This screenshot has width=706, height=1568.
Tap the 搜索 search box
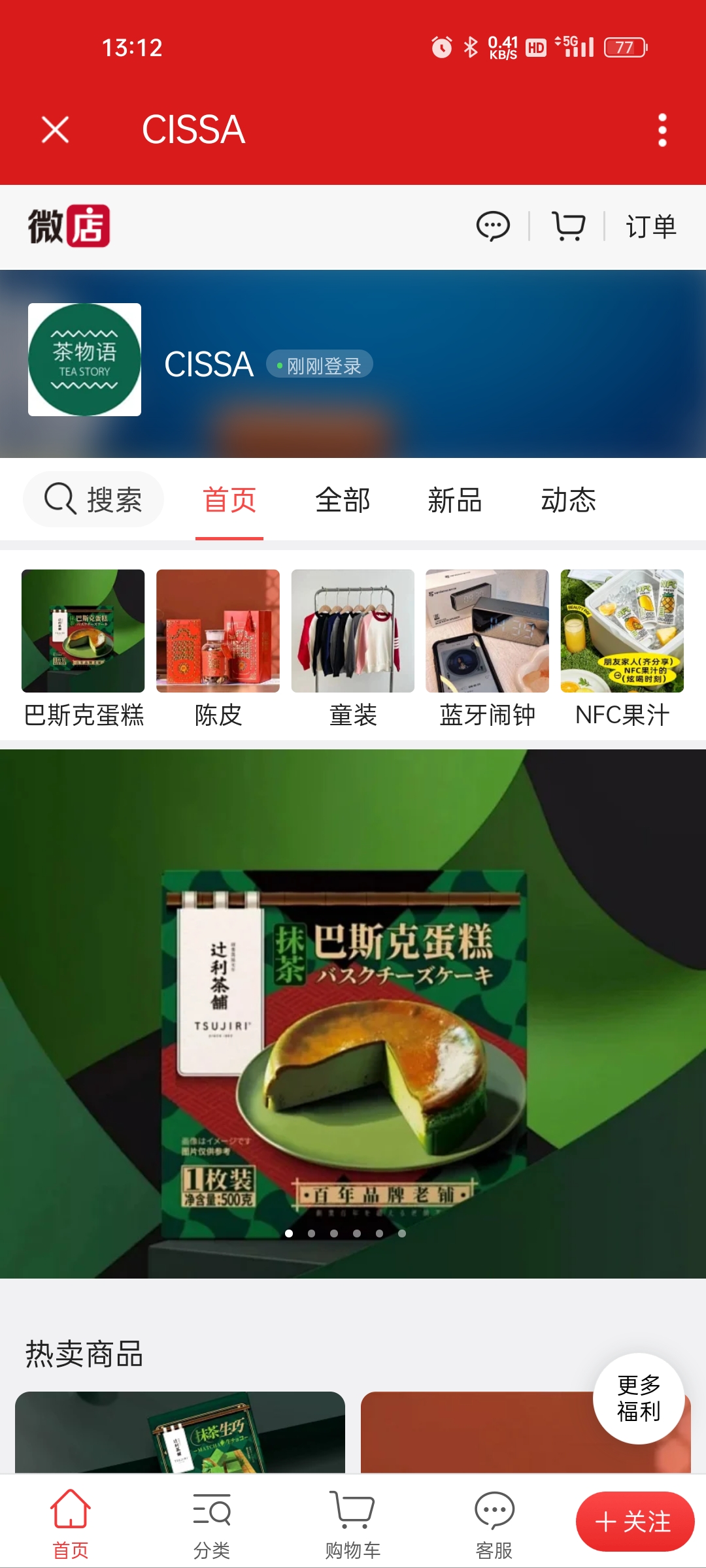(93, 500)
